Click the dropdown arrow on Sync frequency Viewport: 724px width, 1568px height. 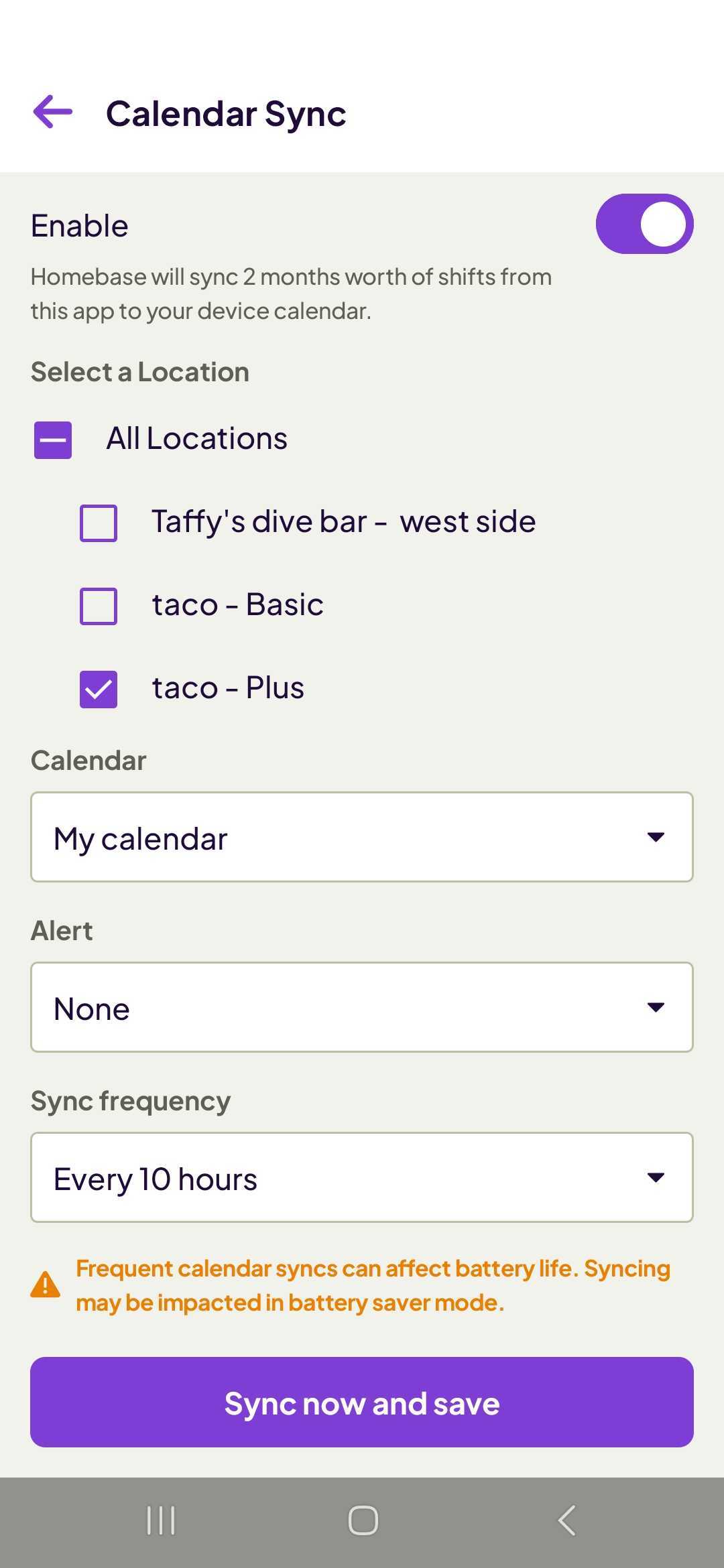point(656,1177)
